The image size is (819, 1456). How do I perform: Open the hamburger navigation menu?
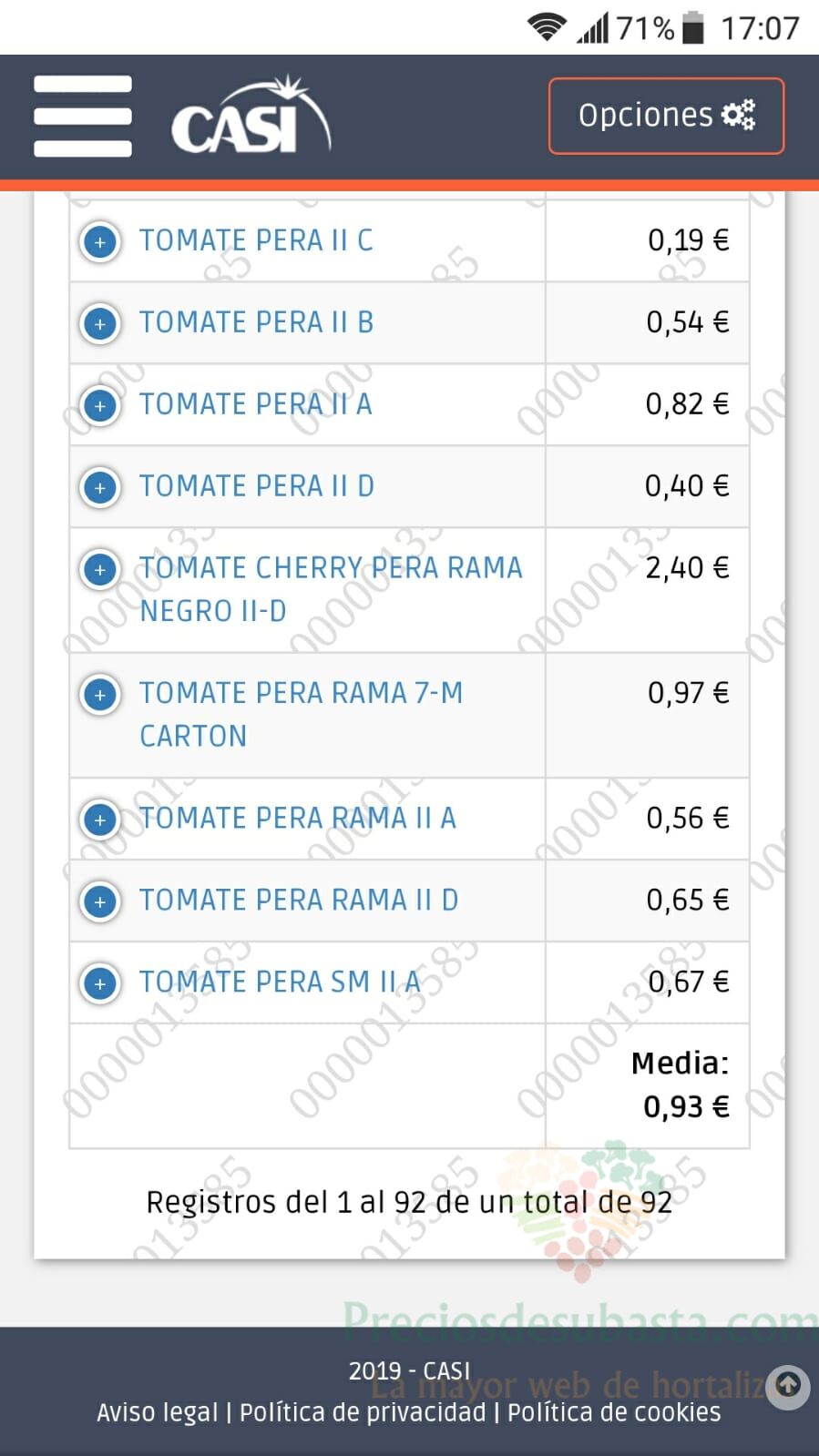(83, 117)
